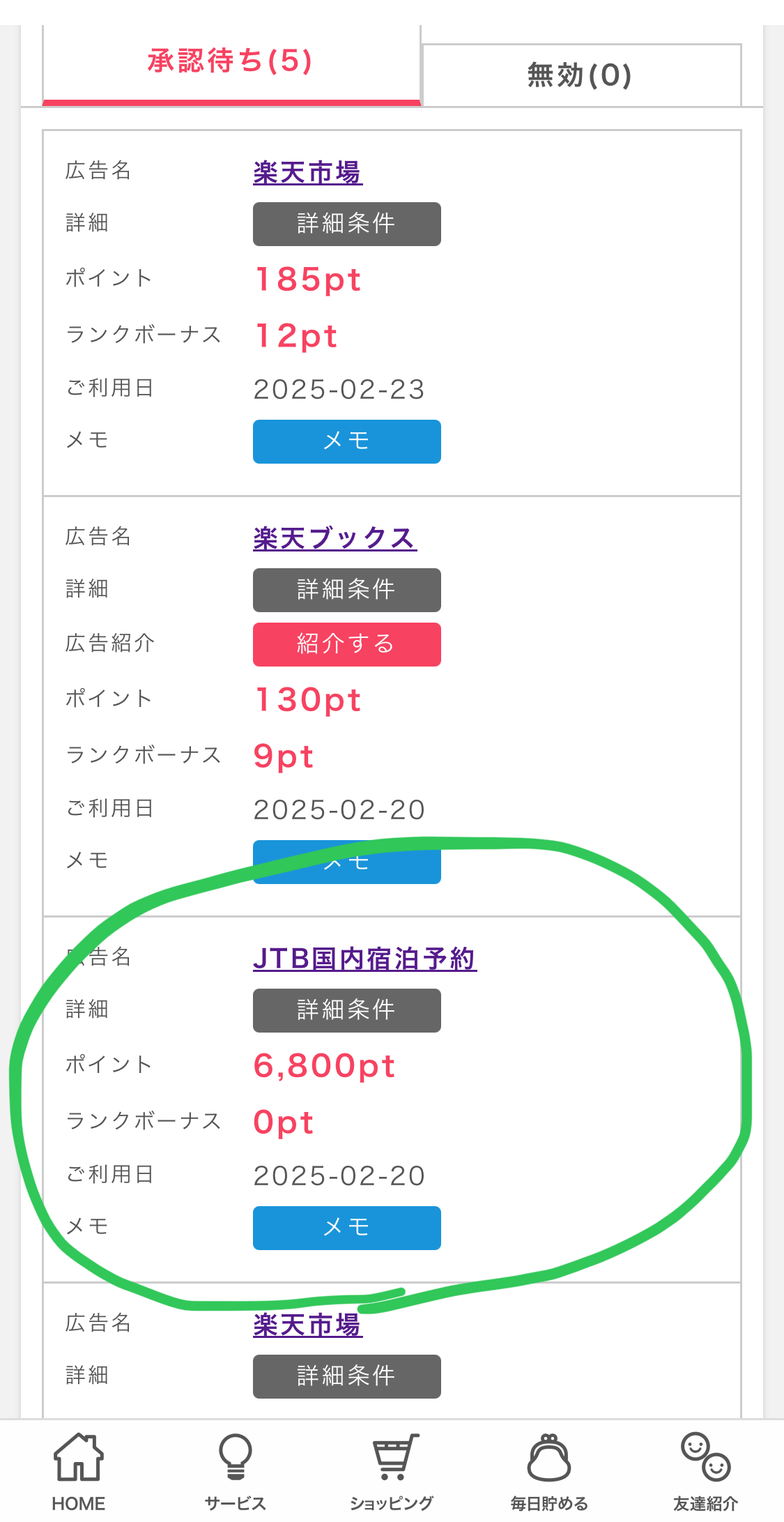The width and height of the screenshot is (784, 1522).
Task: Open the メモ button for the 185pt entry
Action: point(346,441)
